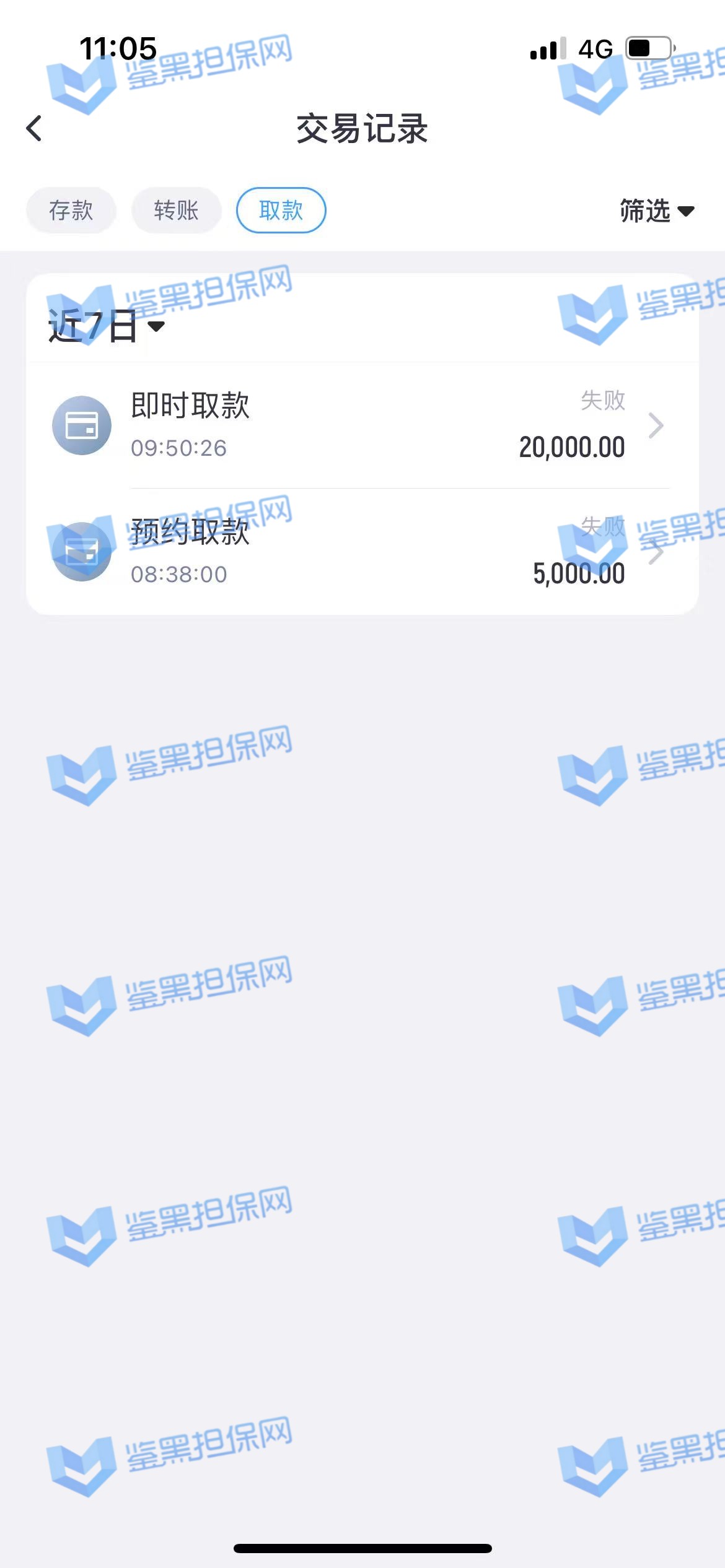Screen dimensions: 725x1568
Task: Select the 取款 filter tab
Action: tap(281, 211)
